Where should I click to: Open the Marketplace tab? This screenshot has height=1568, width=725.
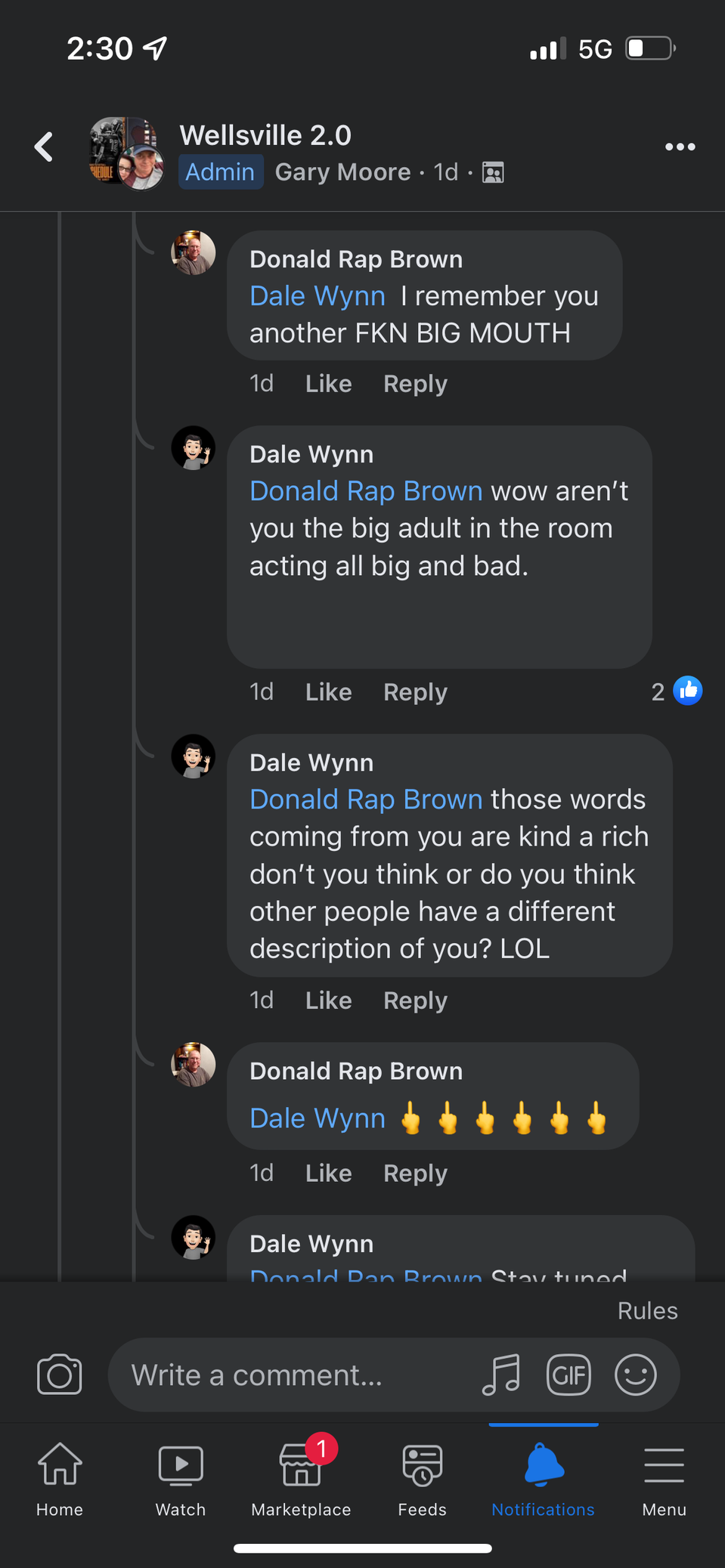pyautogui.click(x=301, y=1479)
